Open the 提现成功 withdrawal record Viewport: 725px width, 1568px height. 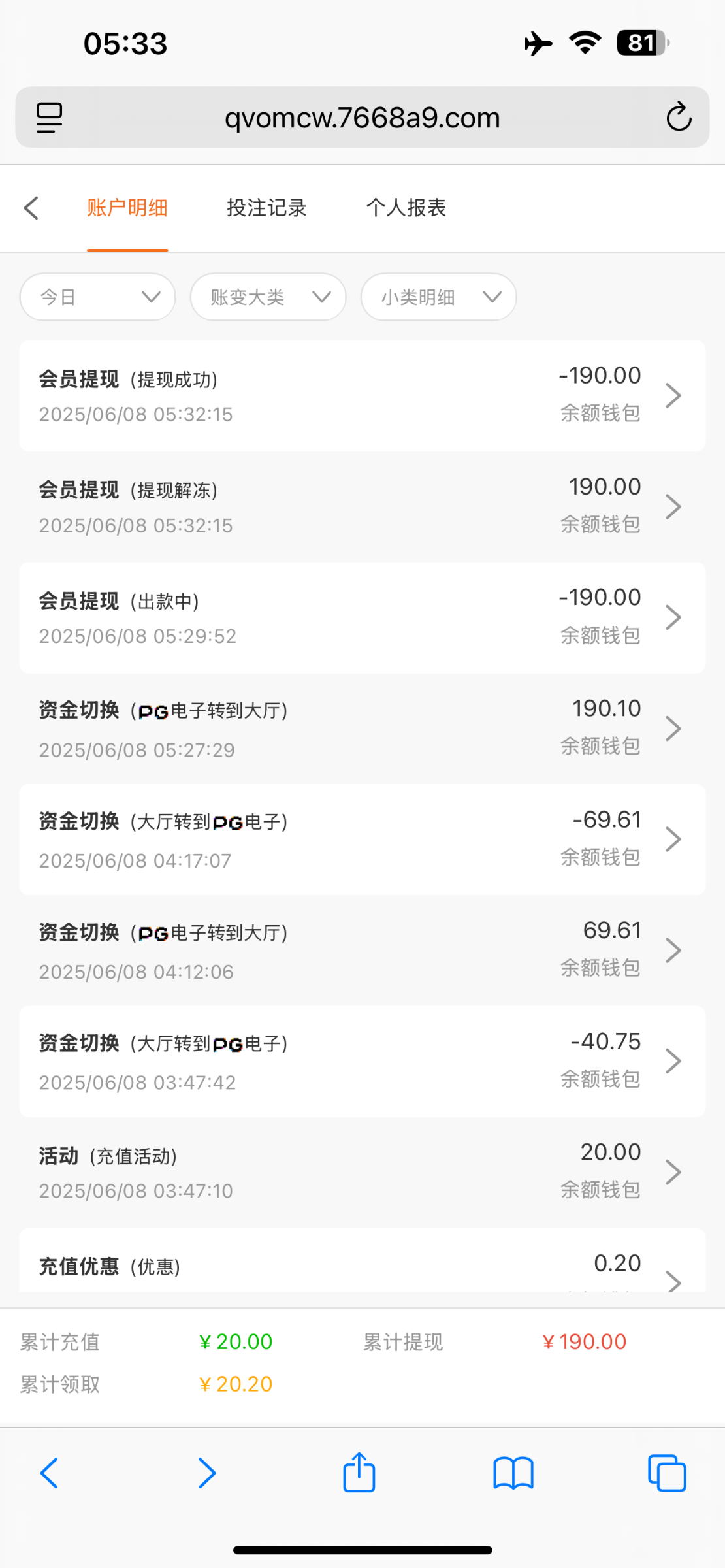[362, 396]
